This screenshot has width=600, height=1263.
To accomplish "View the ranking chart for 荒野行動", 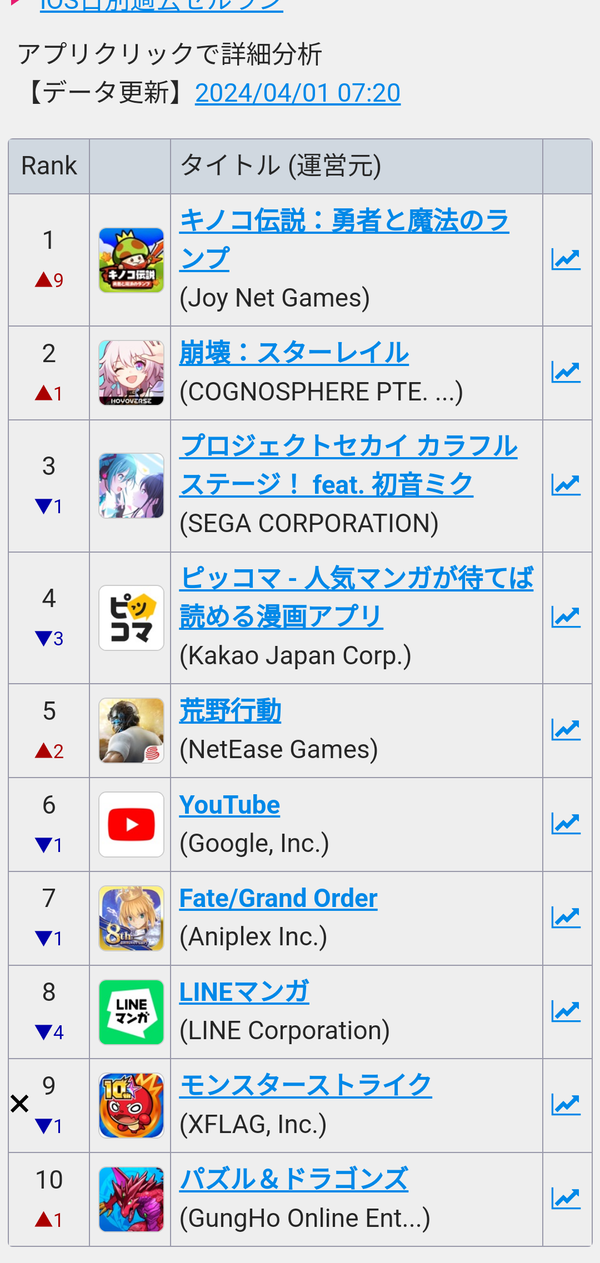I will (566, 730).
